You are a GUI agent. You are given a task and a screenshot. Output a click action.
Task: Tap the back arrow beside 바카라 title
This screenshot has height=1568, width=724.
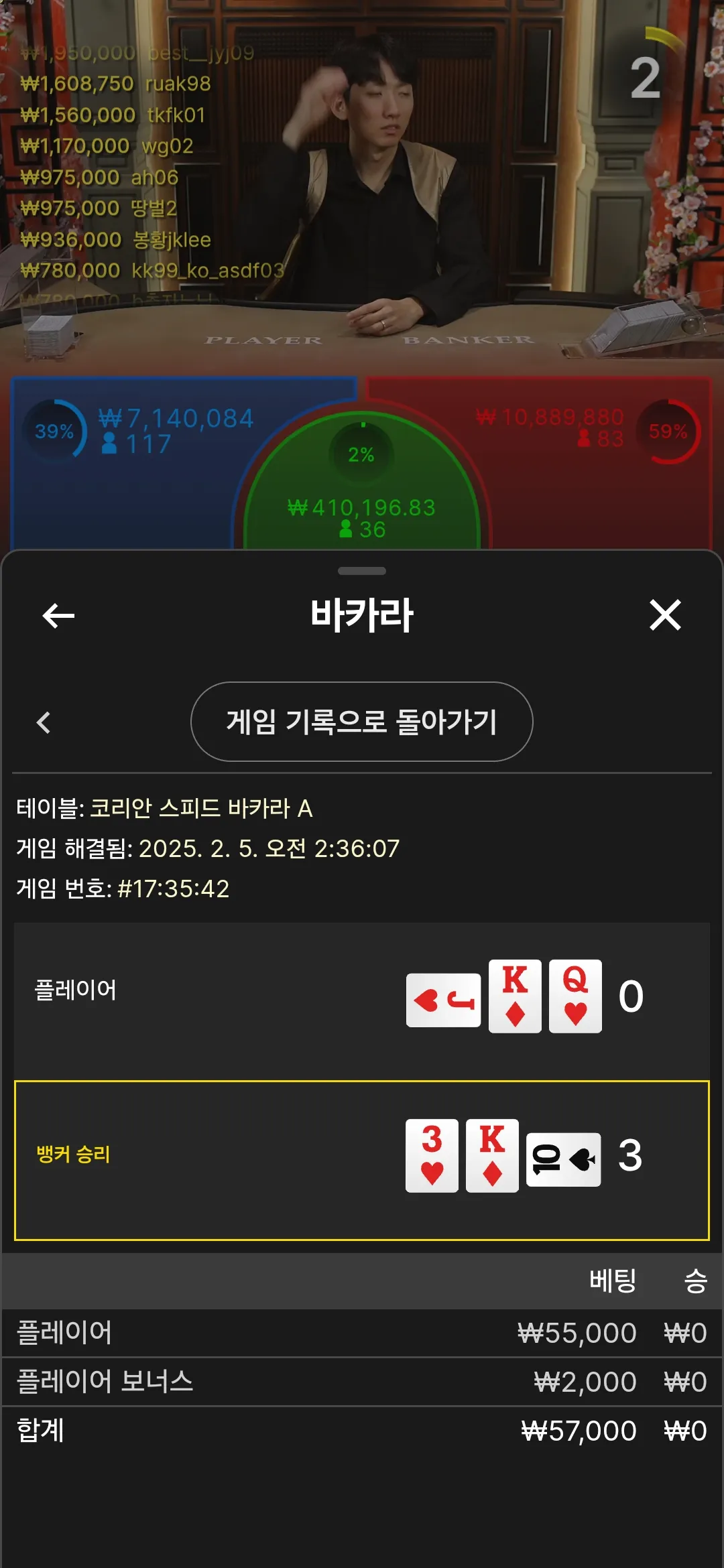[58, 615]
